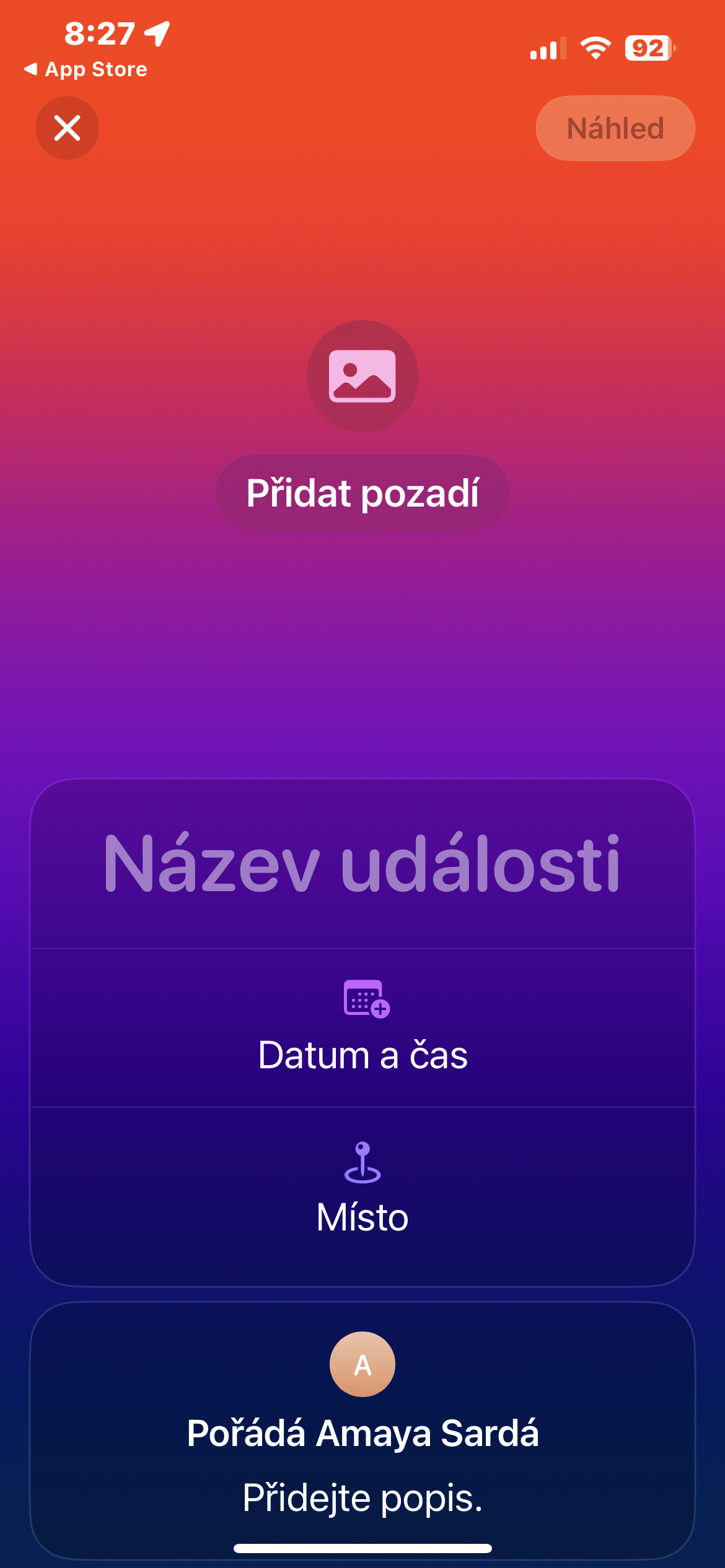Image resolution: width=725 pixels, height=1568 pixels.
Task: Tap the Přidat pozadí button
Action: 362,493
